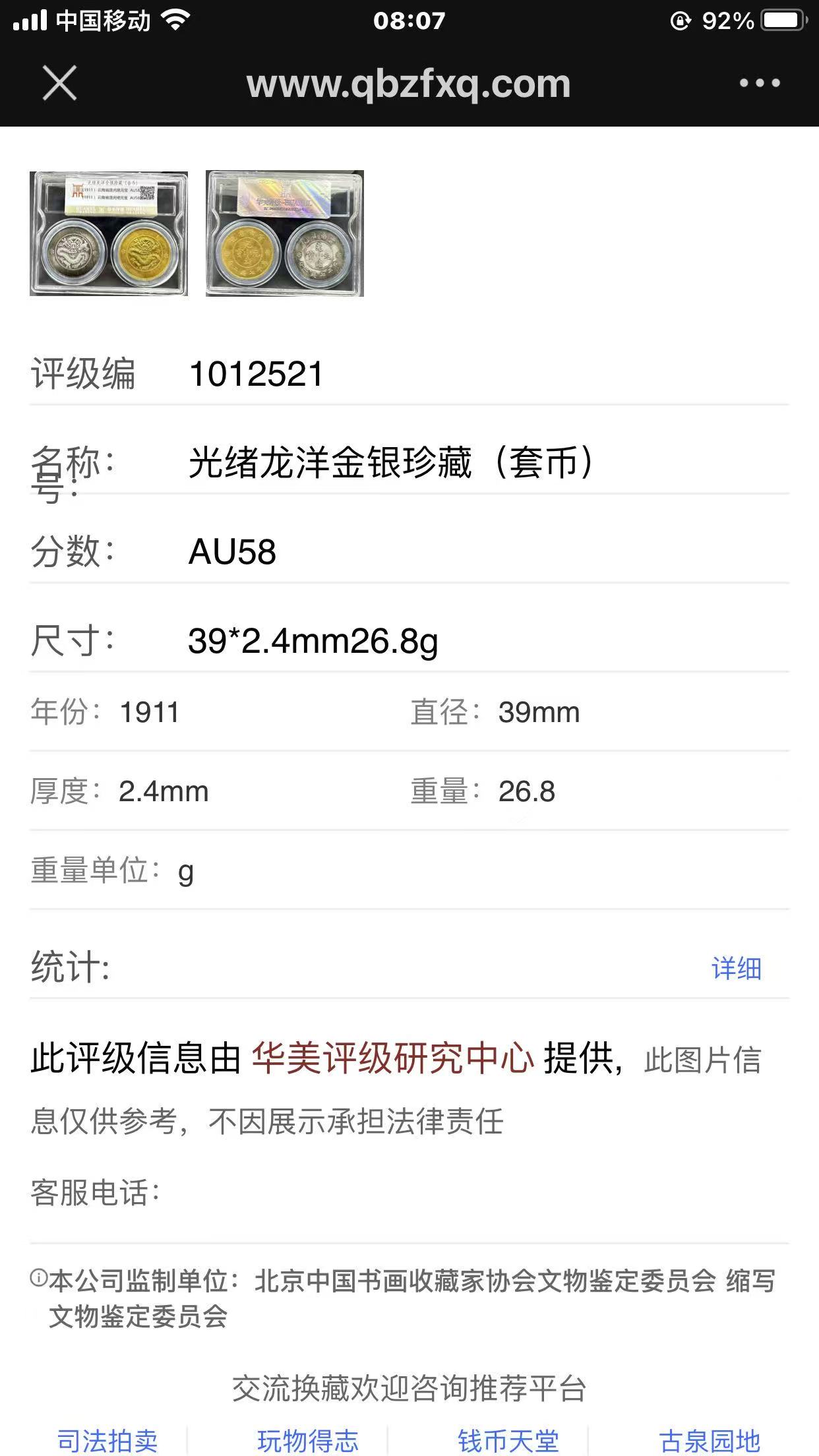Open the three-dot more options menu
The height and width of the screenshot is (1456, 819).
tap(759, 83)
